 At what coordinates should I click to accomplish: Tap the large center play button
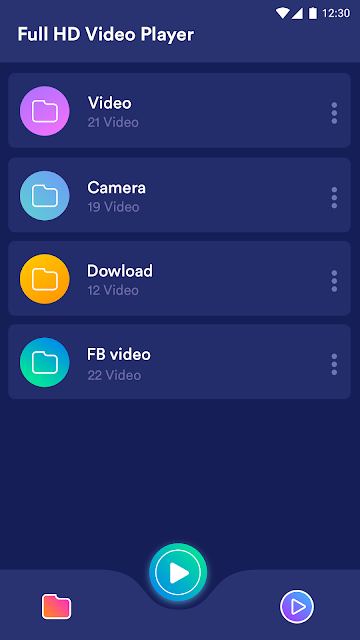(178, 572)
